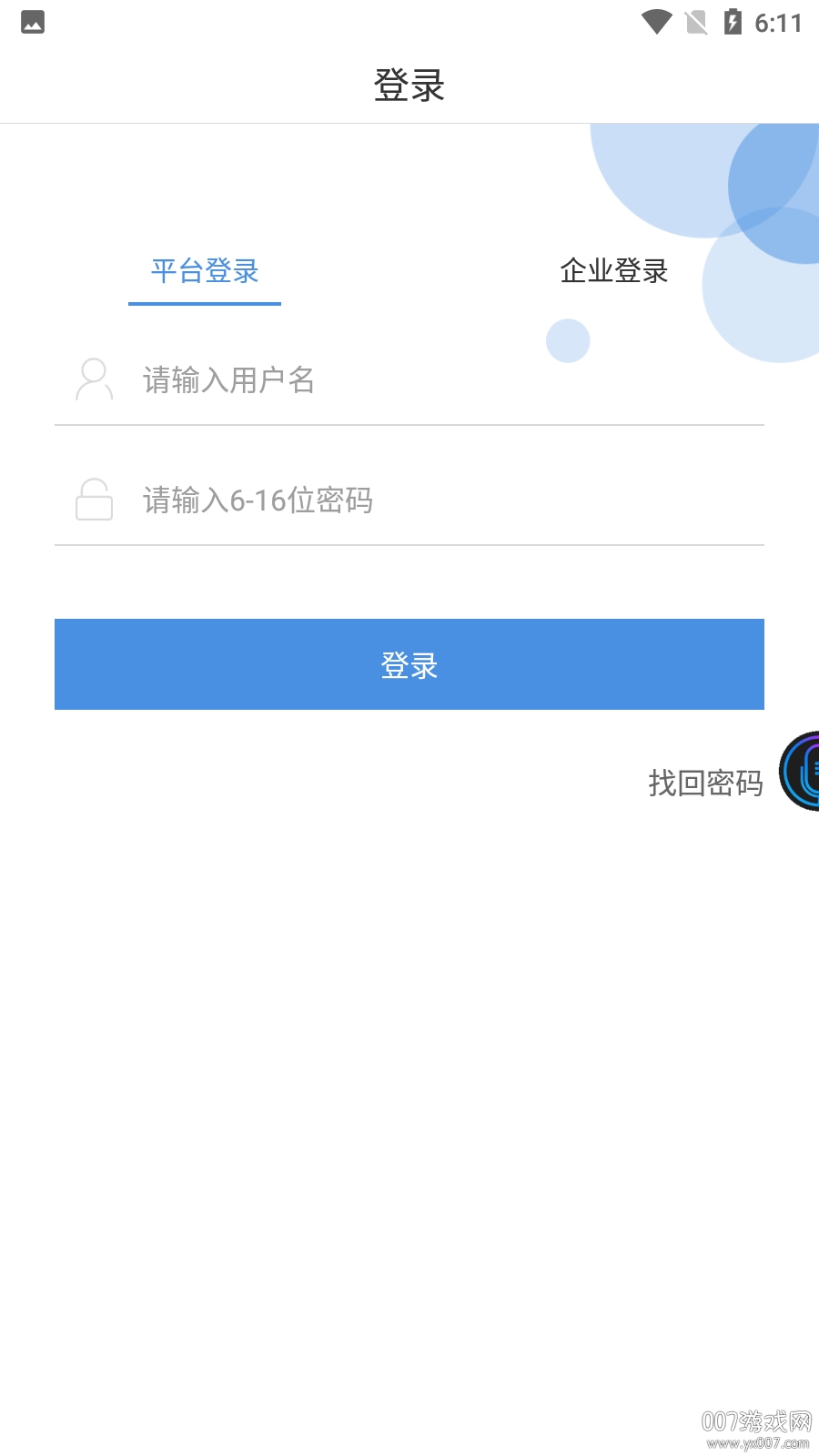Open the floating microphone button
Image resolution: width=819 pixels, height=1456 pixels.
(802, 772)
